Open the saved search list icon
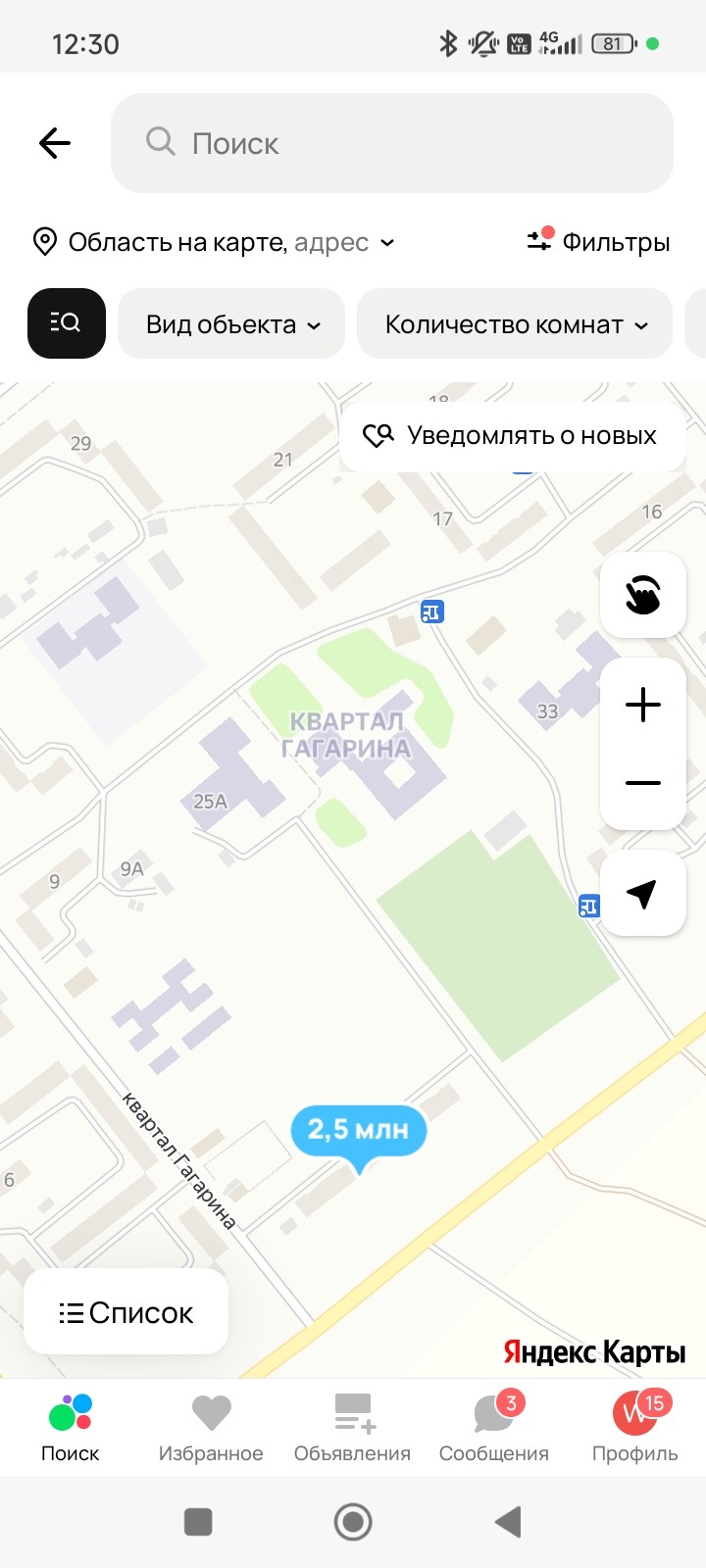The image size is (706, 1568). pyautogui.click(x=66, y=323)
